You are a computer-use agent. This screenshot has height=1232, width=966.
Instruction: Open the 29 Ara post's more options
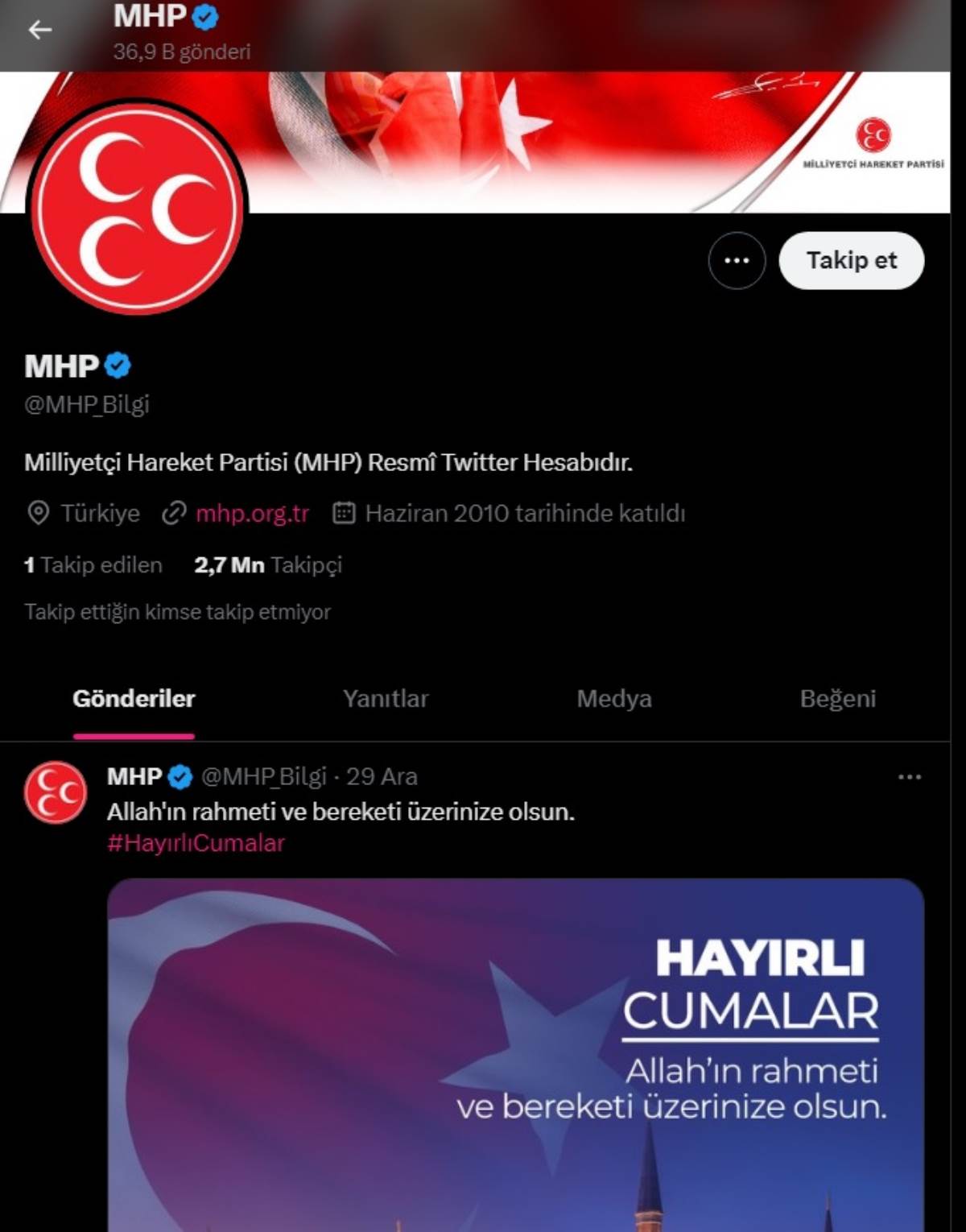909,777
